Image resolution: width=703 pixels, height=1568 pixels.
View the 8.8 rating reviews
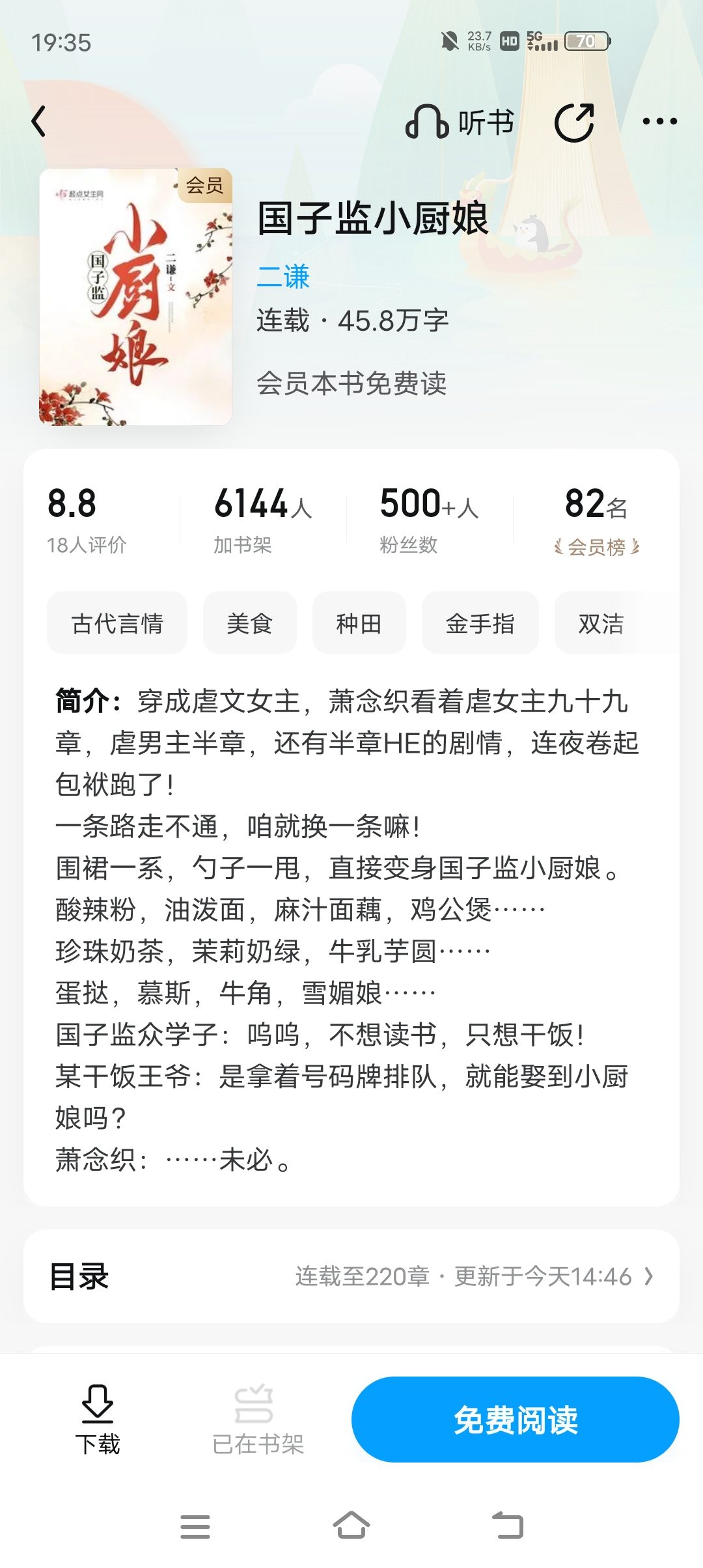coord(87,520)
